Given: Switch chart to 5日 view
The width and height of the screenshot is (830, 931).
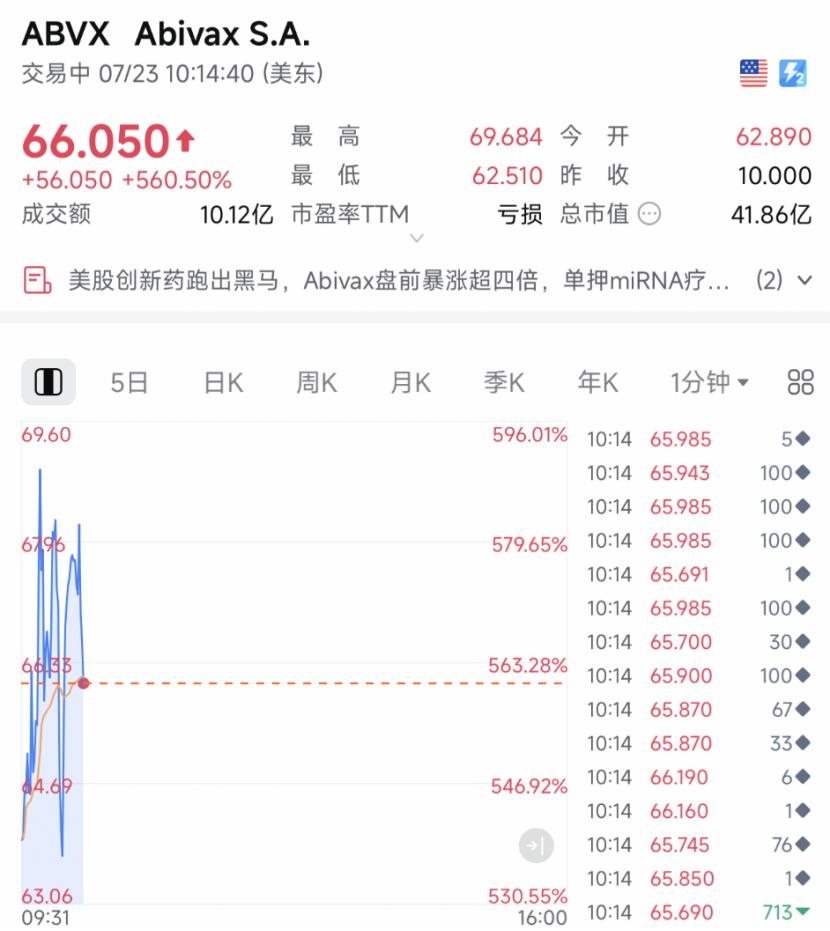Looking at the screenshot, I should point(129,382).
